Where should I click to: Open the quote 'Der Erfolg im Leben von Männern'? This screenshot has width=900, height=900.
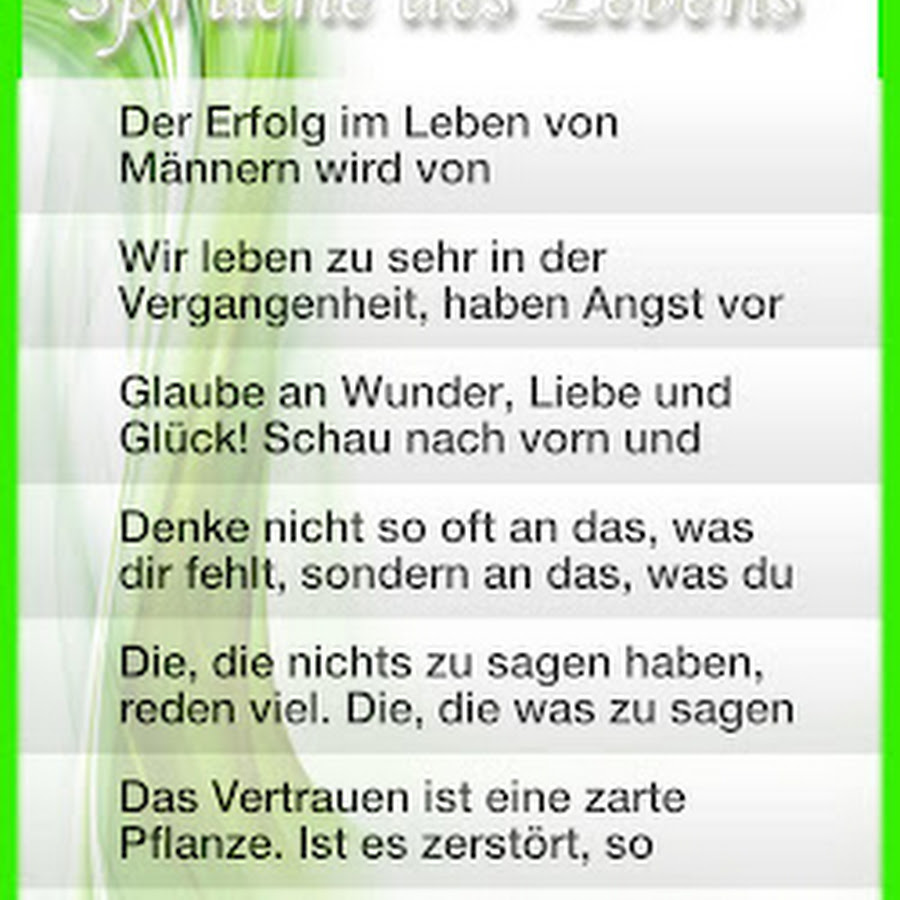tap(450, 146)
